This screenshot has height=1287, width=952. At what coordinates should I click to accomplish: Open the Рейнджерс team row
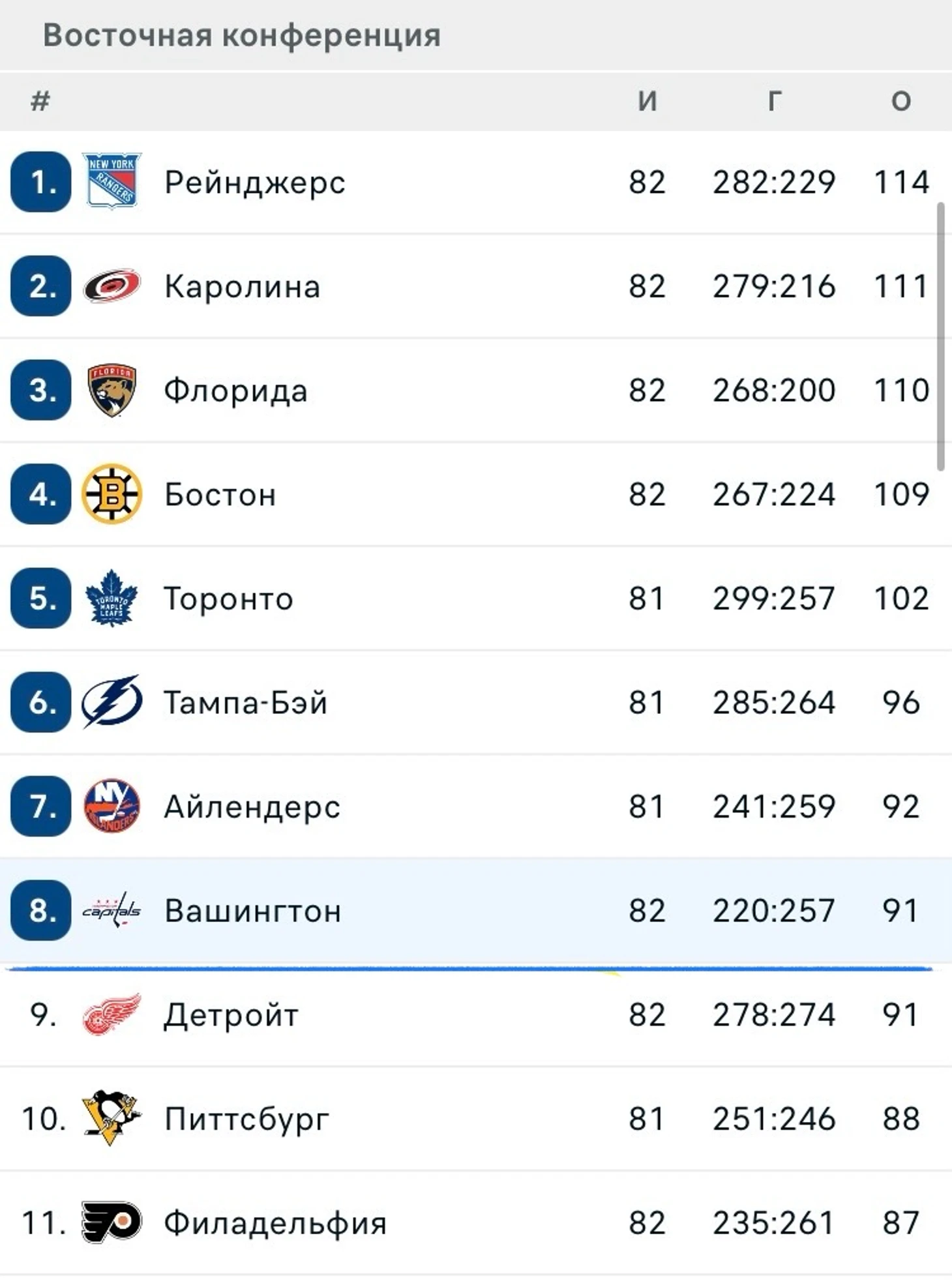click(254, 182)
